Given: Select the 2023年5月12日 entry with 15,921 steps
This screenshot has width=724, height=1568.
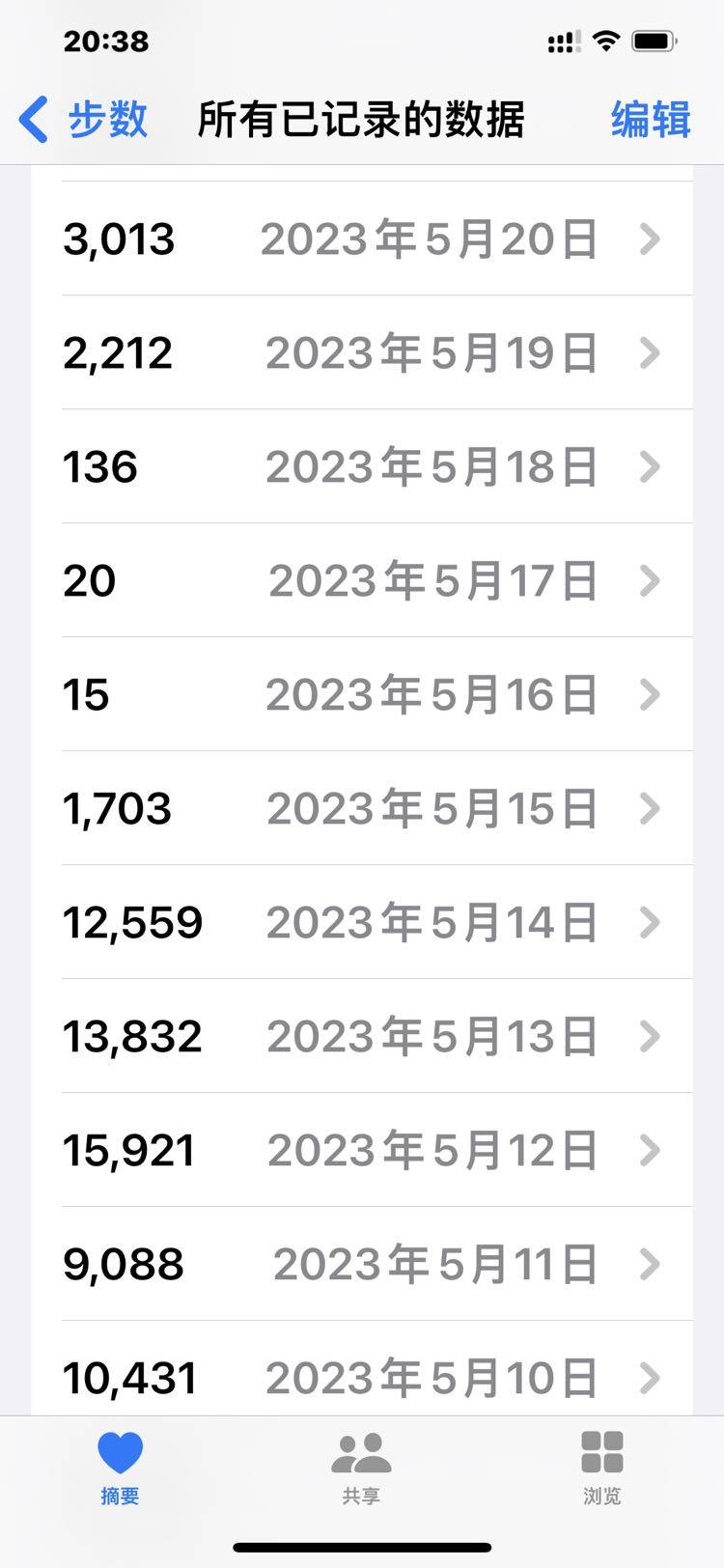Looking at the screenshot, I should [x=362, y=1150].
